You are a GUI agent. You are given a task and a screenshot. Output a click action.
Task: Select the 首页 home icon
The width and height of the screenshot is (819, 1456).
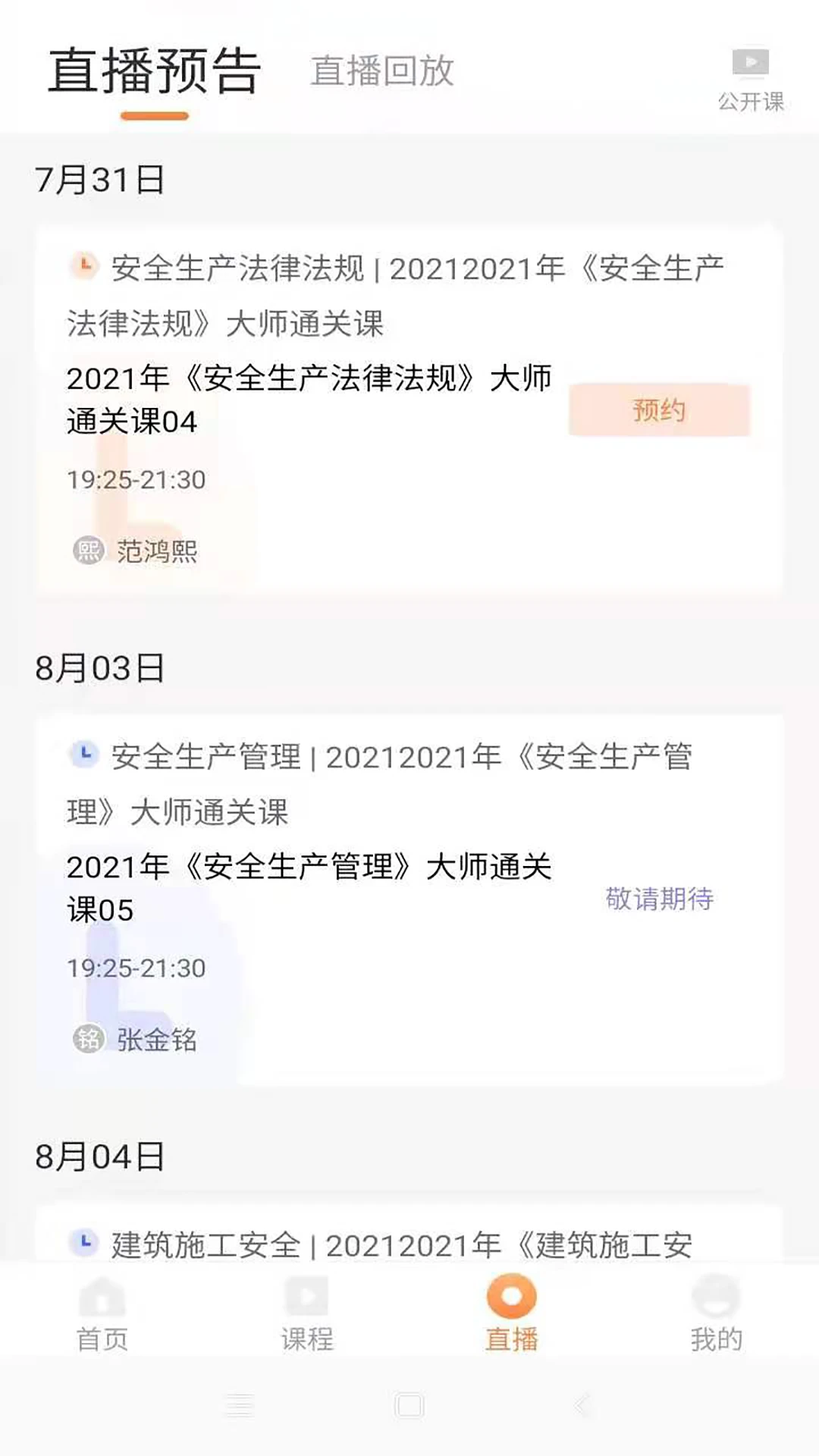coord(102,1297)
